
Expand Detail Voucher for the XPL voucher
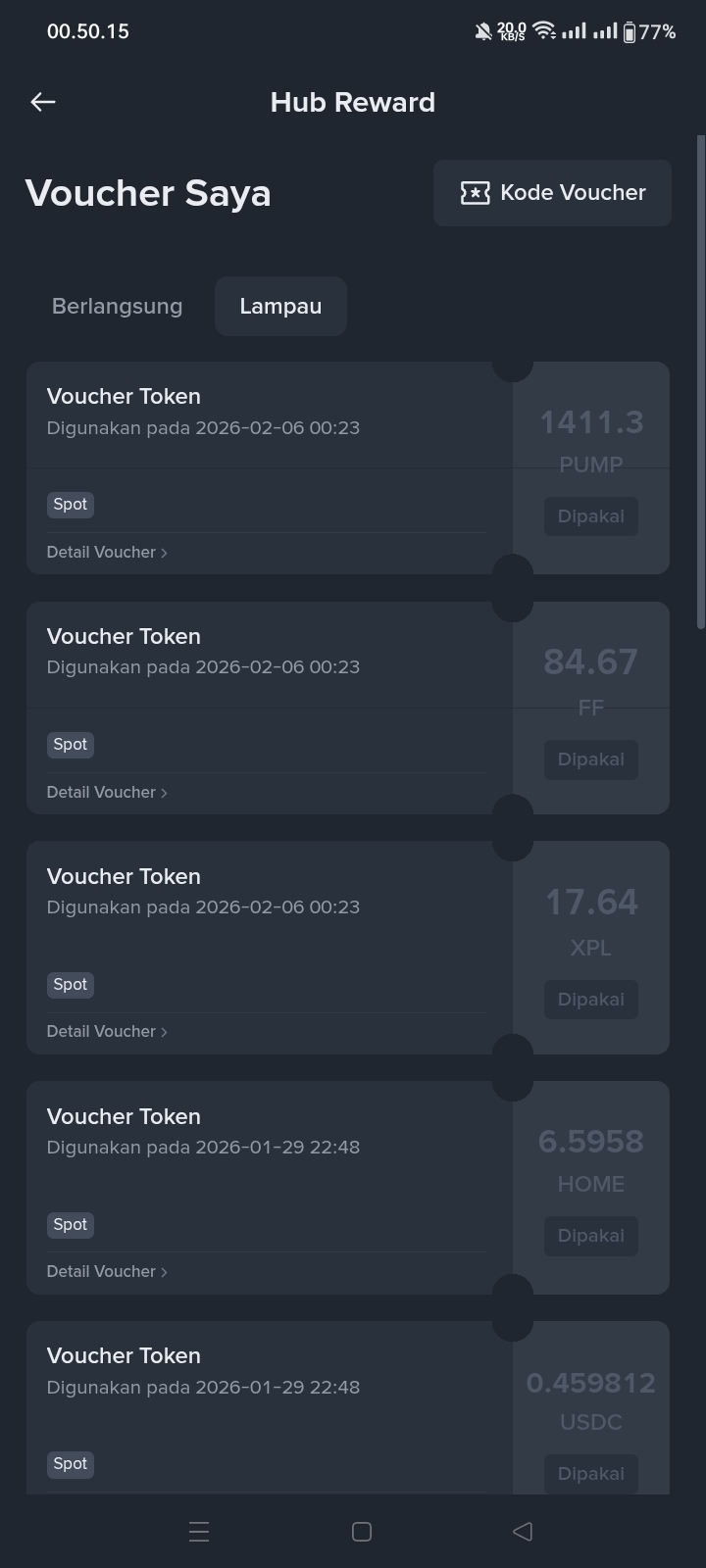click(x=107, y=1031)
